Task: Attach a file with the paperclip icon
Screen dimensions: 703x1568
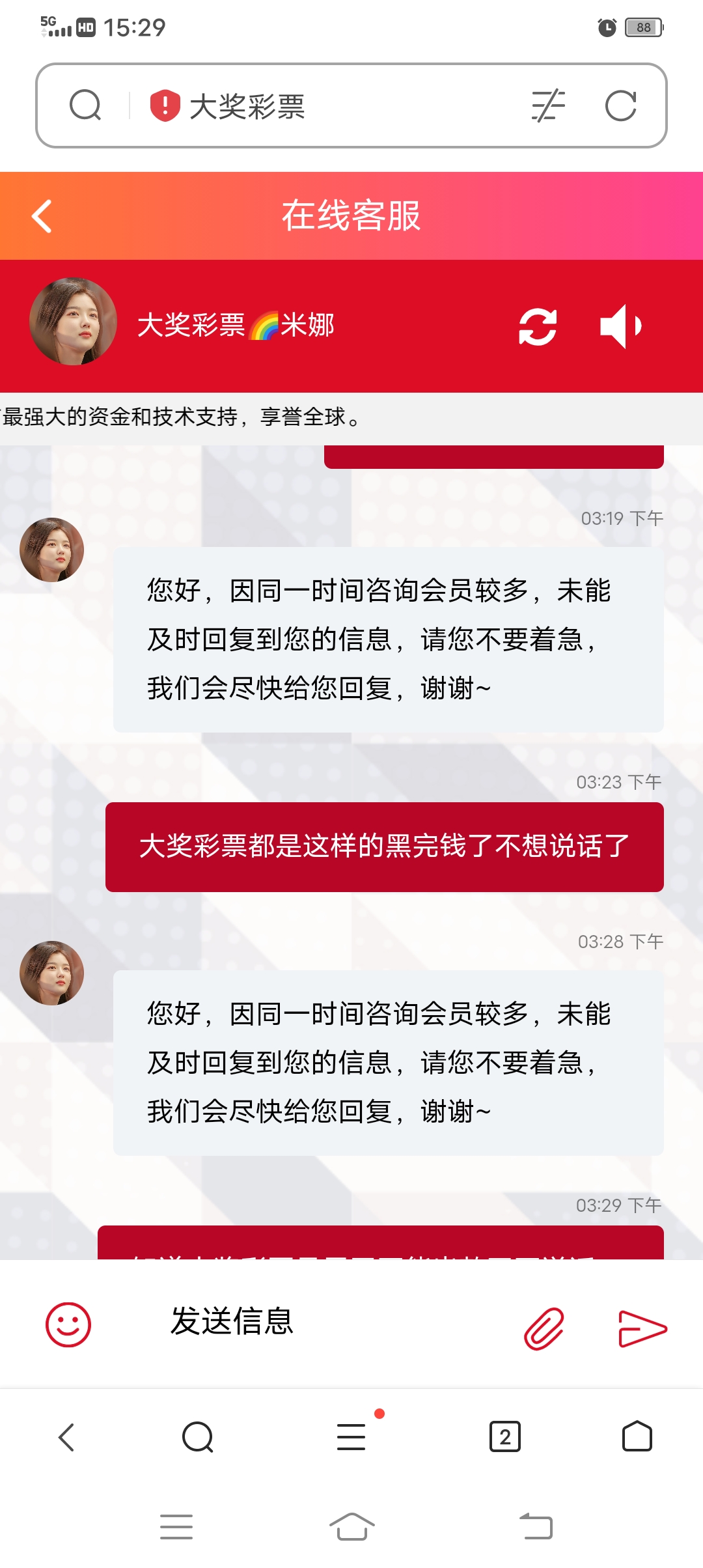Action: tap(544, 1328)
